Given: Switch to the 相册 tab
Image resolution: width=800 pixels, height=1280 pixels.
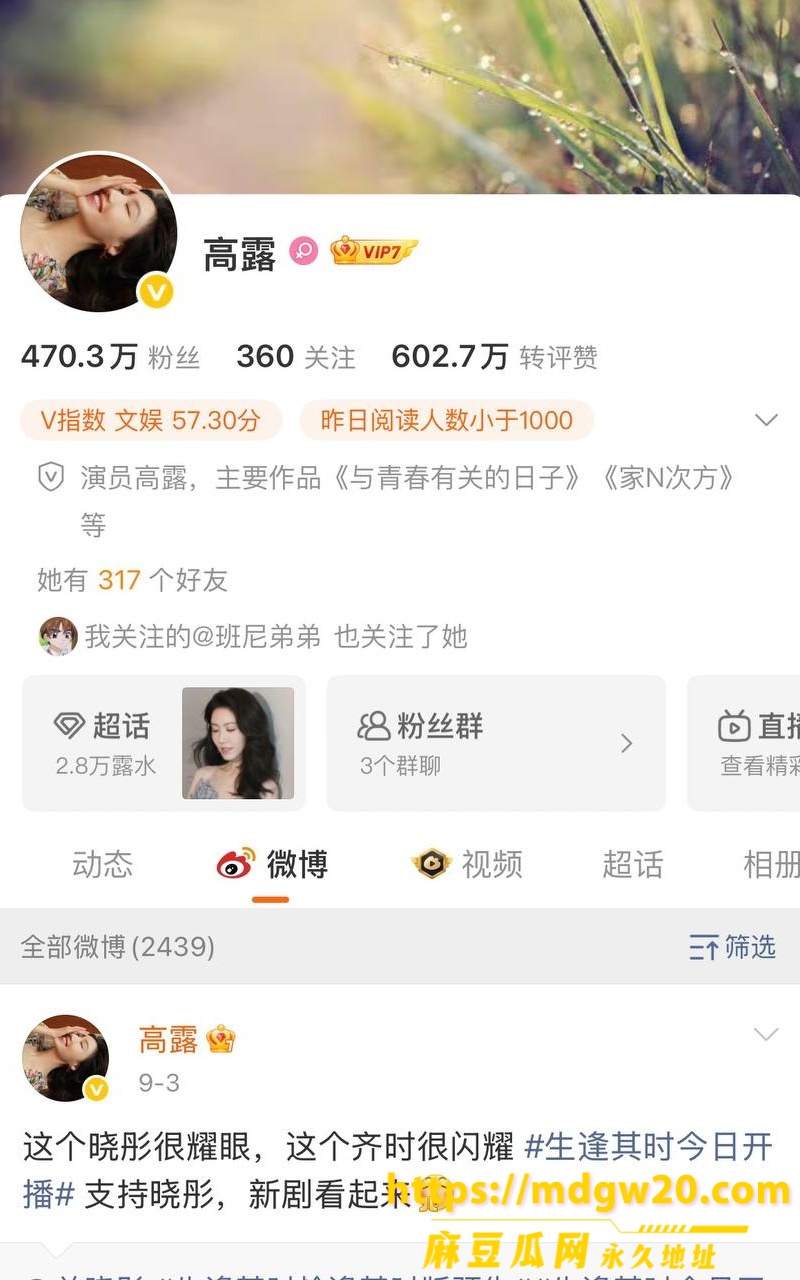Looking at the screenshot, I should 770,864.
